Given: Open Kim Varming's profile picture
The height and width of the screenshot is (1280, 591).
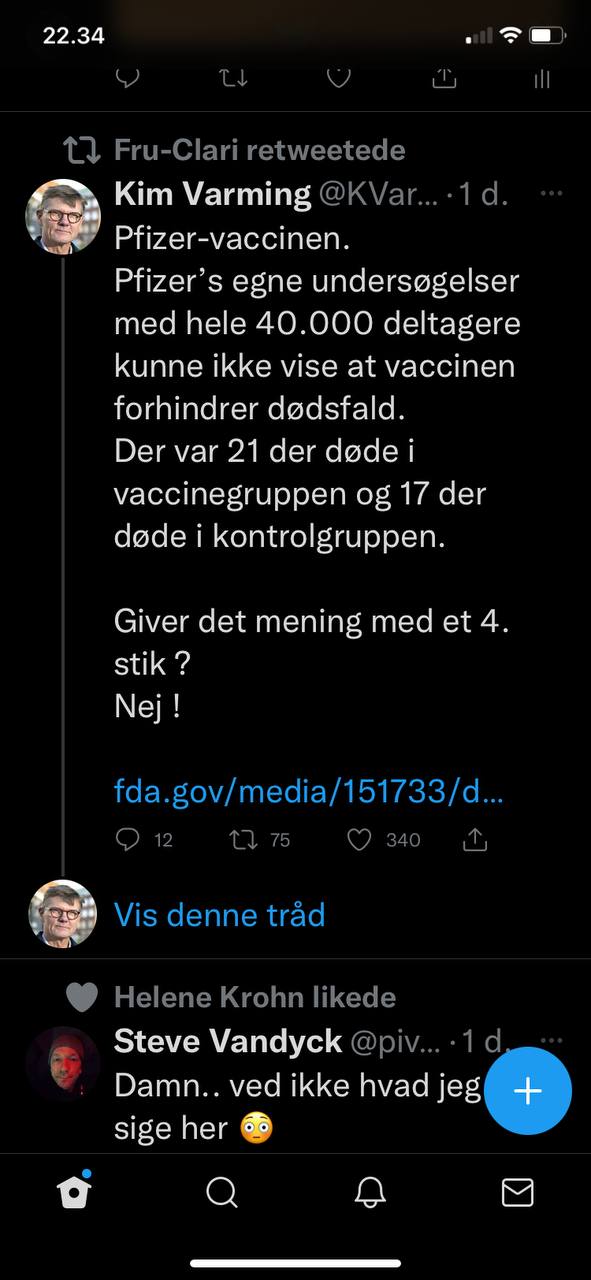Looking at the screenshot, I should [63, 217].
